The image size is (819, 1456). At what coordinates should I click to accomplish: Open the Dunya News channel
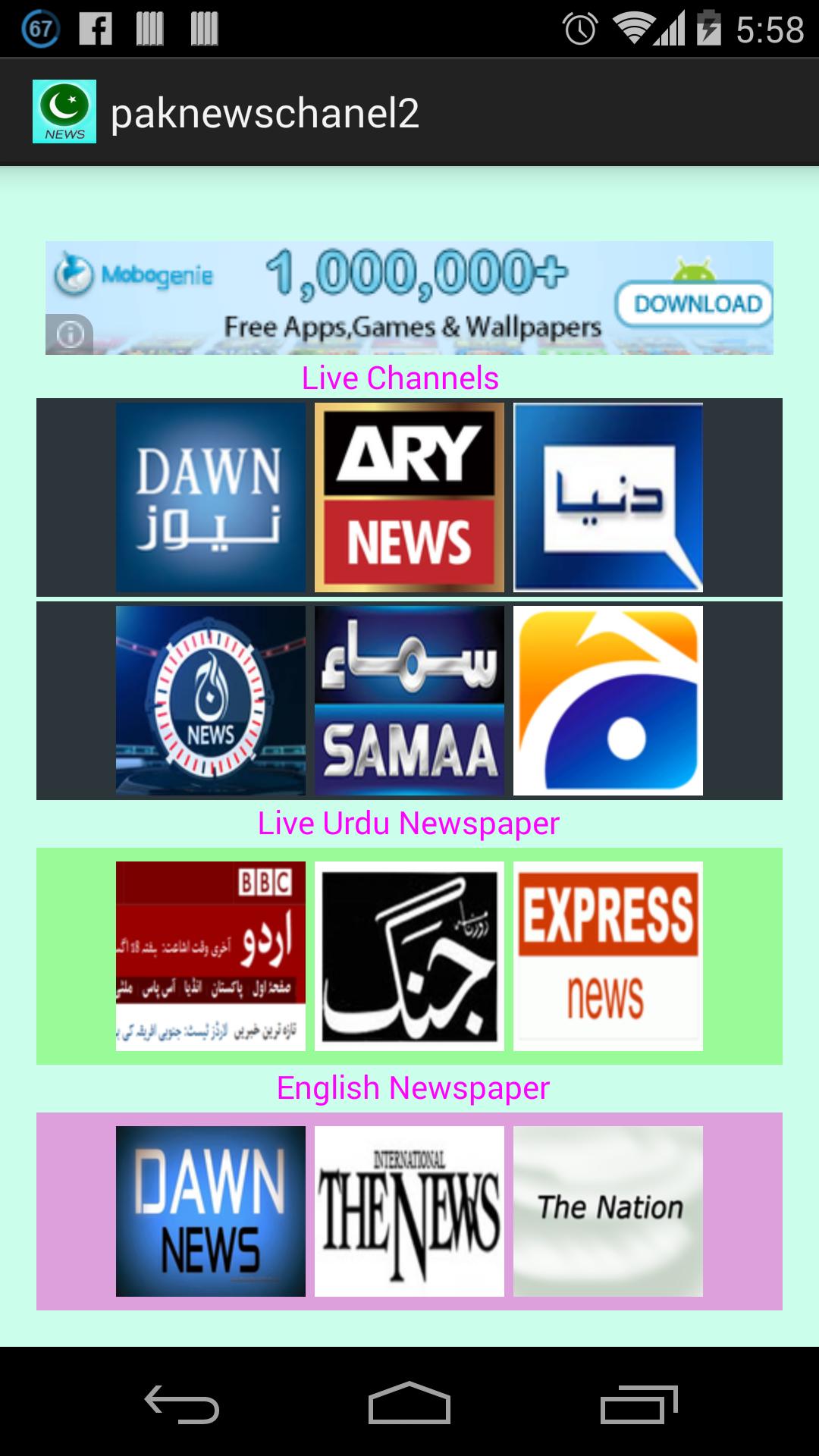click(x=608, y=497)
